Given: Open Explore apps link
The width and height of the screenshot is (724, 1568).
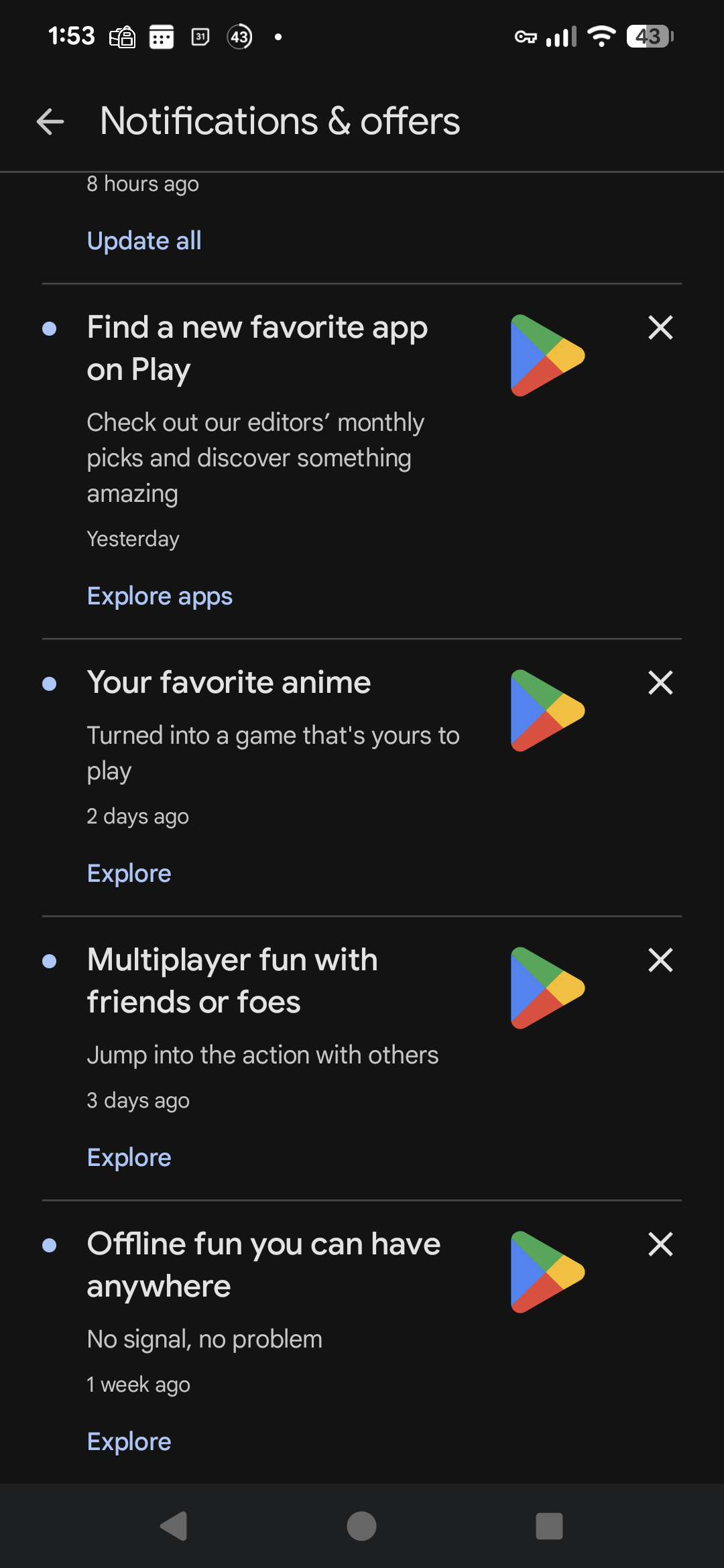Looking at the screenshot, I should [x=160, y=596].
